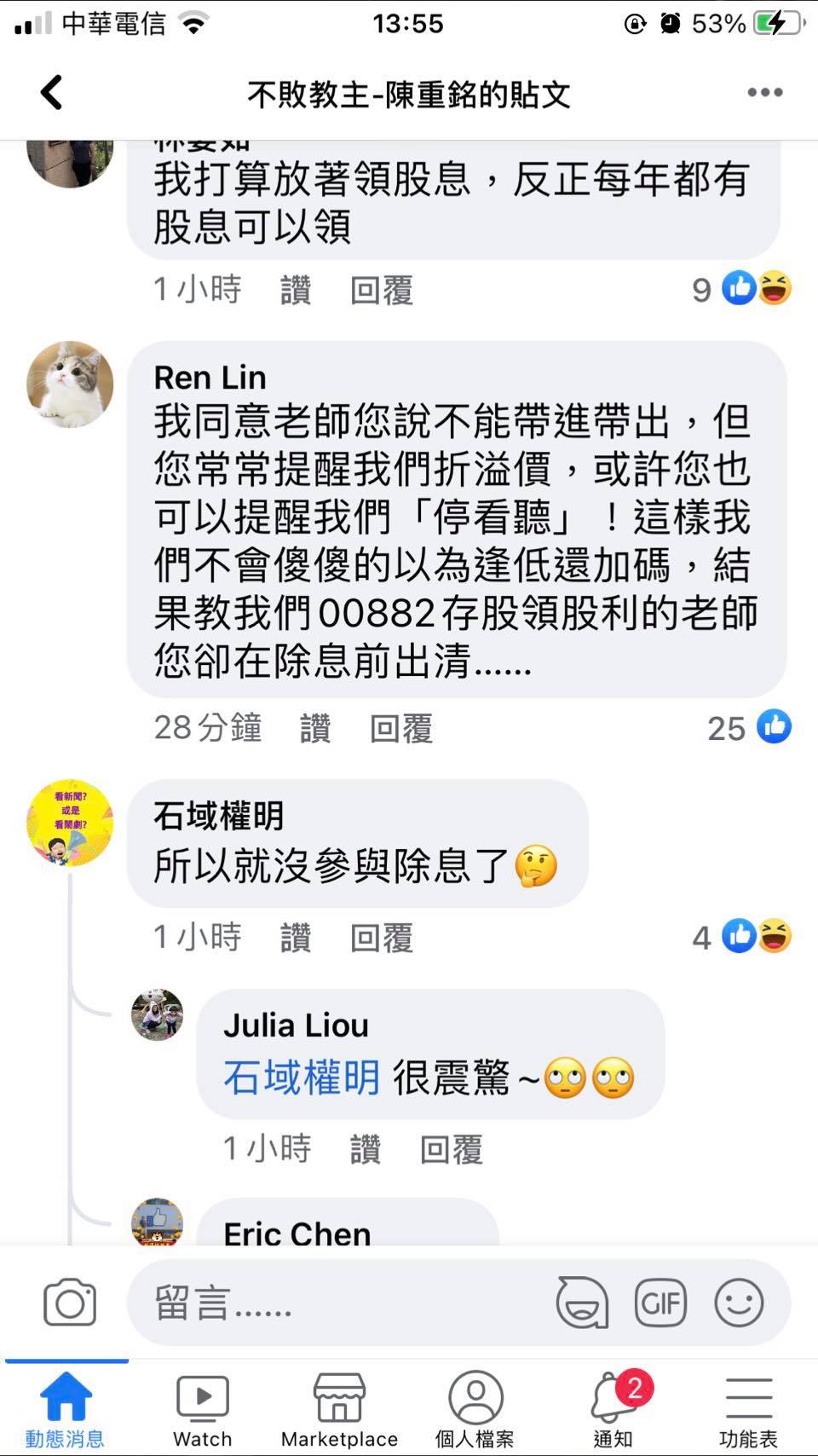Image resolution: width=818 pixels, height=1456 pixels.
Task: Open the 石域權明 mention link in Julia's reply
Action: click(x=301, y=1078)
